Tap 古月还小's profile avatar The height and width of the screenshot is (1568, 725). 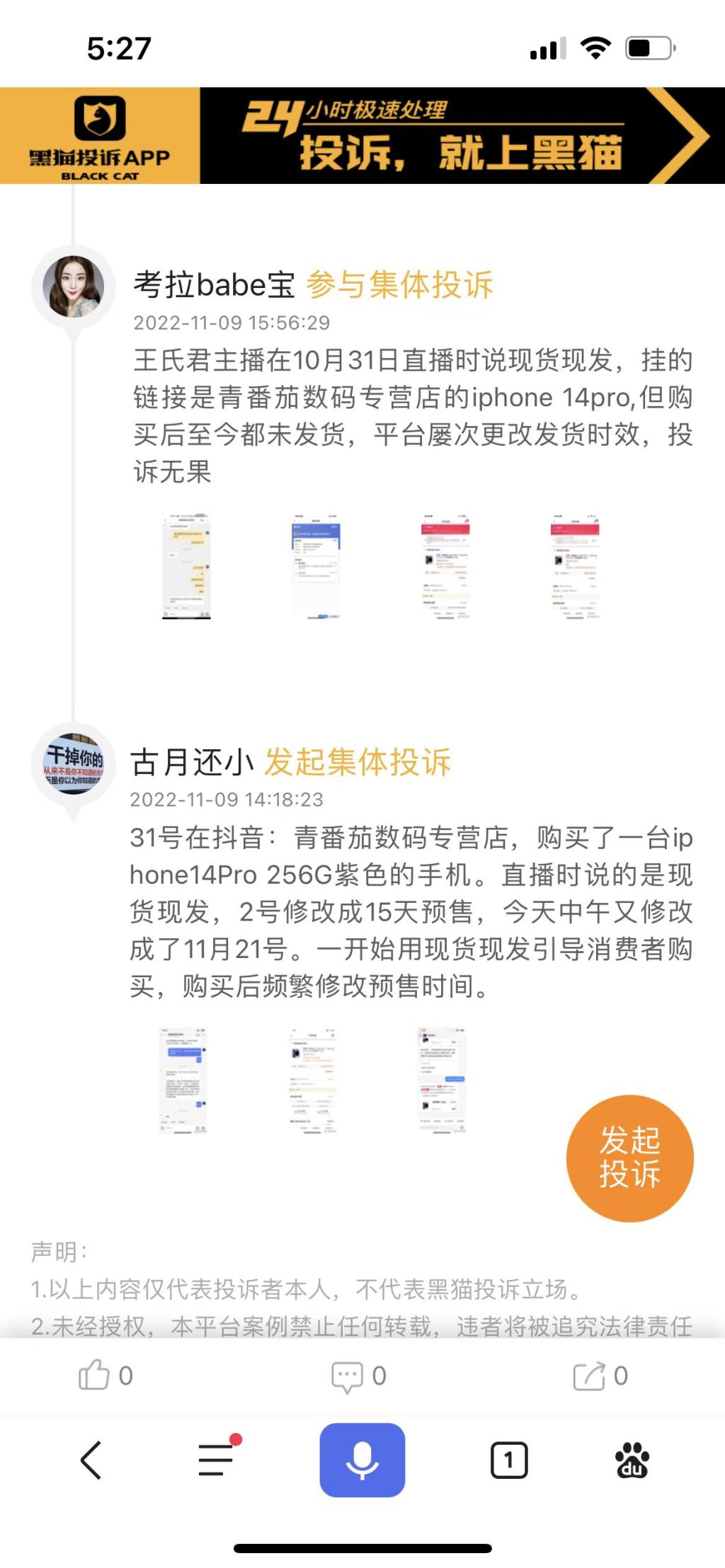[x=73, y=766]
